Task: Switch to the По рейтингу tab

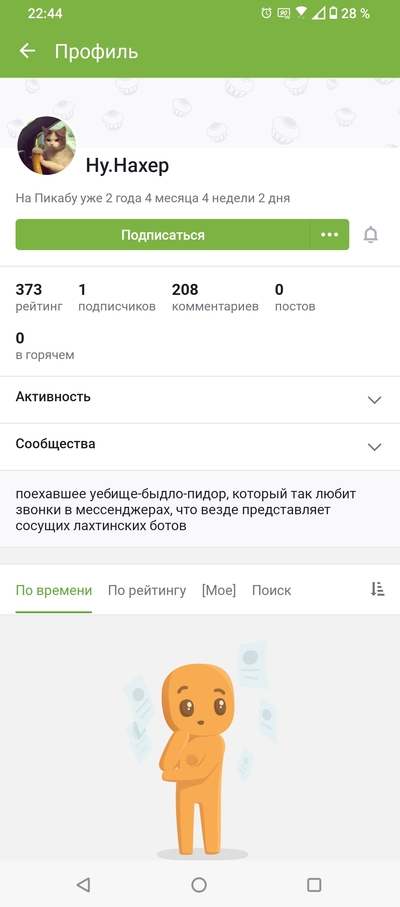Action: (147, 591)
